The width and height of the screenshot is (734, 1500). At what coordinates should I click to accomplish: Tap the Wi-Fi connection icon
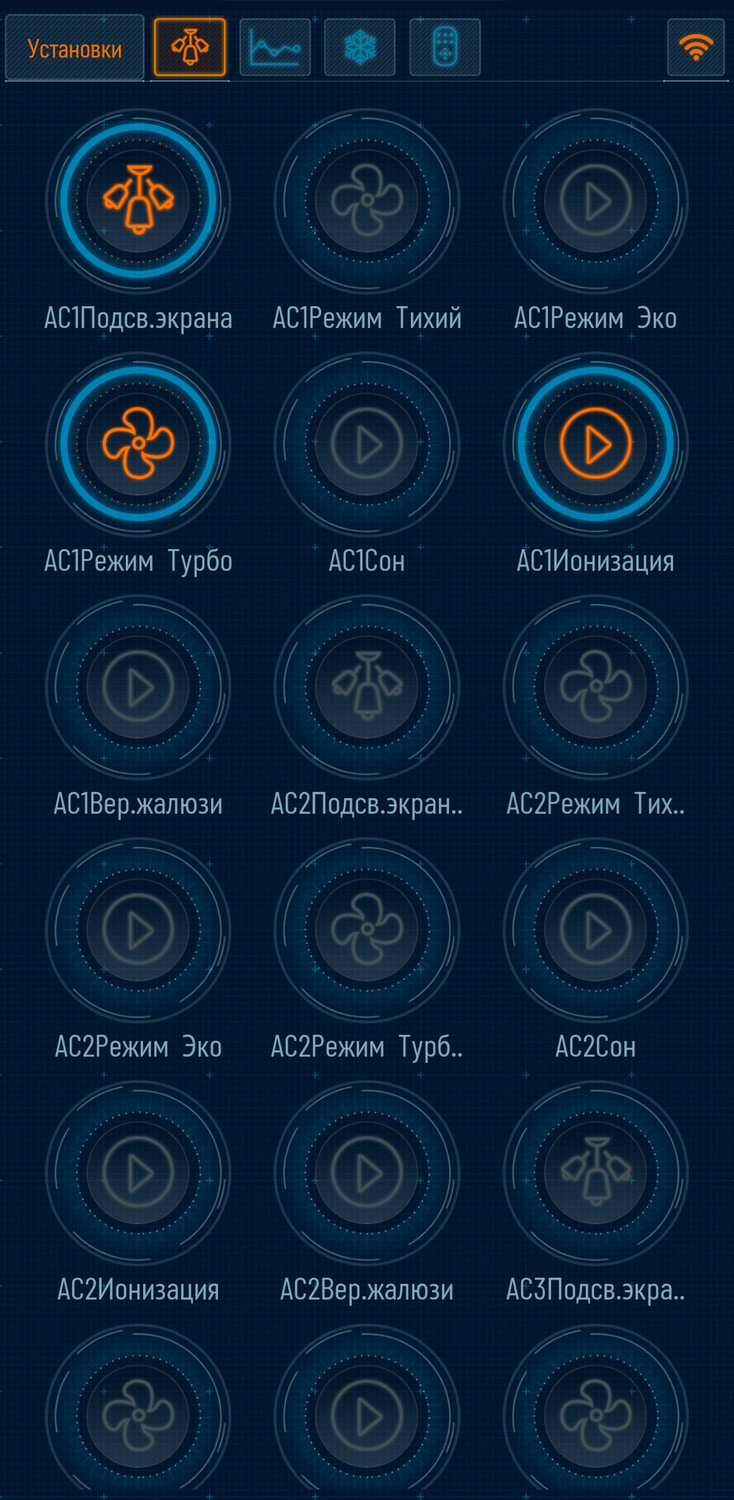point(696,47)
